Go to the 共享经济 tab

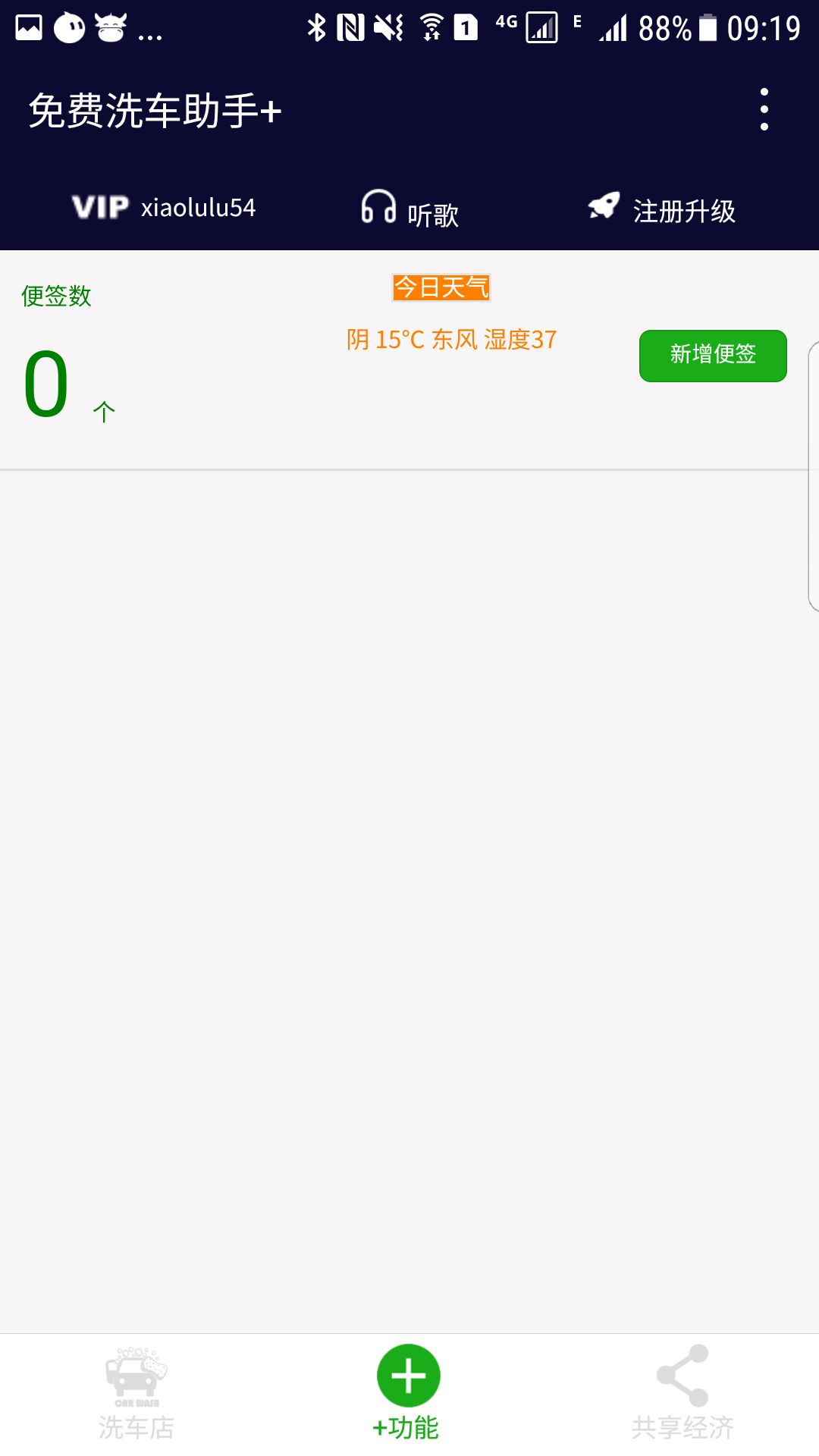point(682,1393)
